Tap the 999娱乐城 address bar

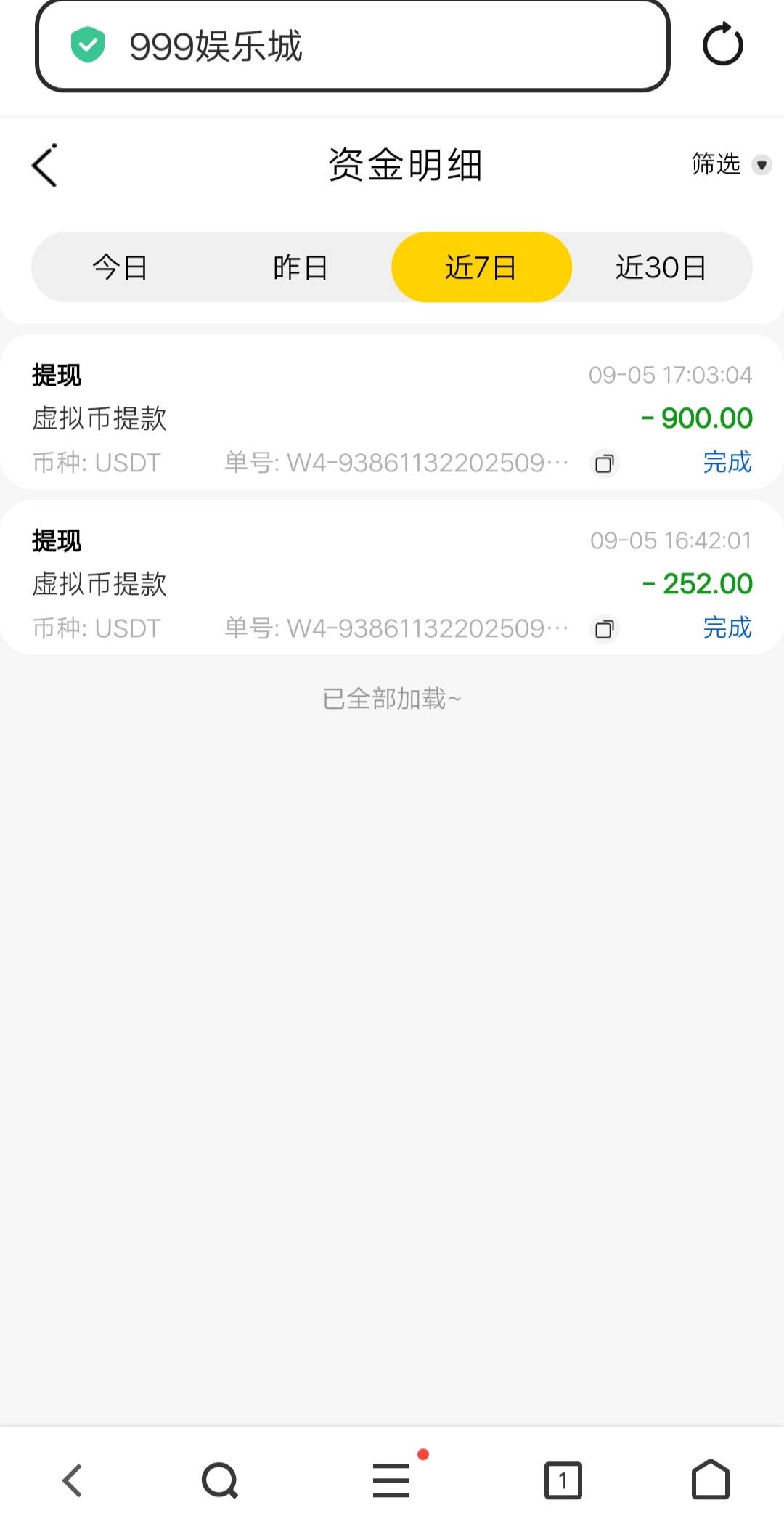pyautogui.click(x=352, y=46)
